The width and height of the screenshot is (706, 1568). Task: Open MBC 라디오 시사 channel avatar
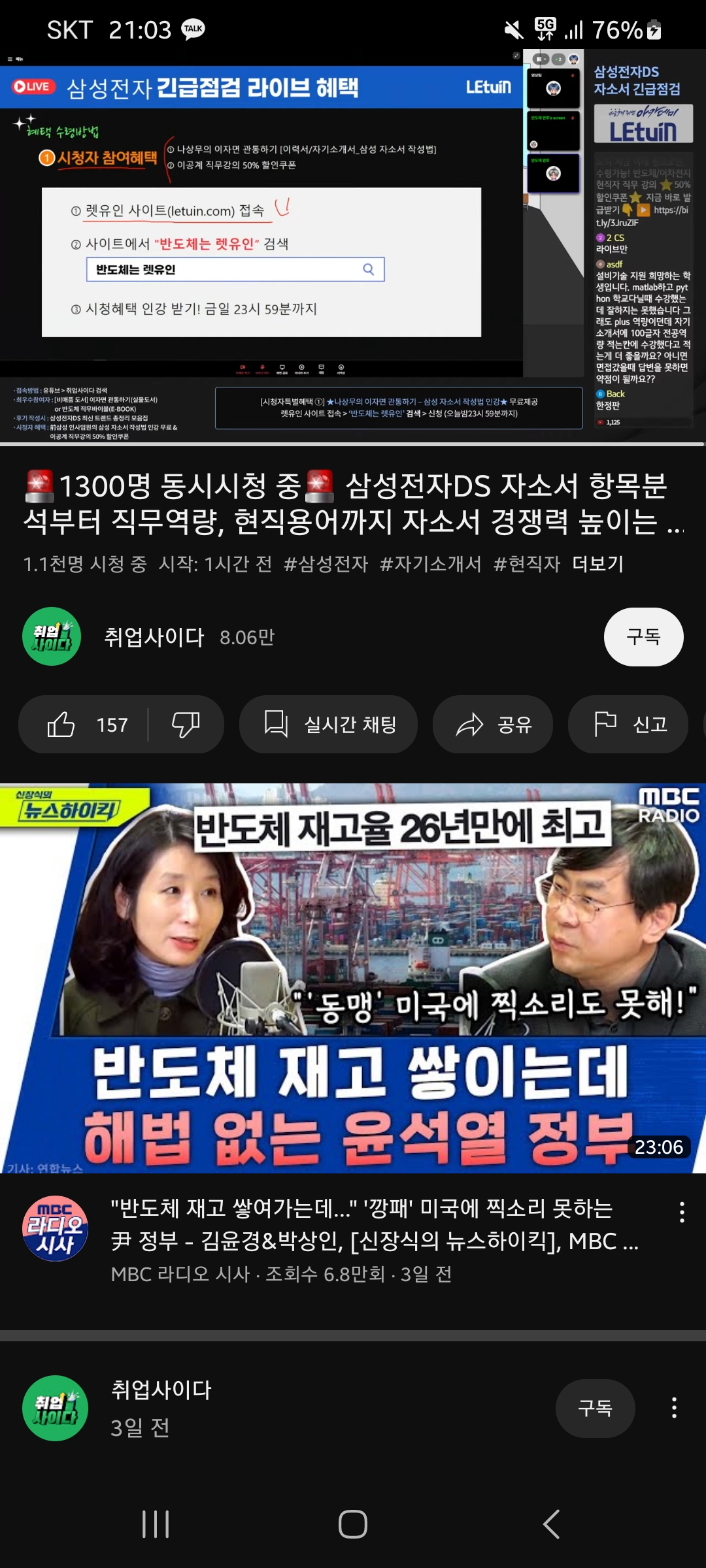point(55,1228)
